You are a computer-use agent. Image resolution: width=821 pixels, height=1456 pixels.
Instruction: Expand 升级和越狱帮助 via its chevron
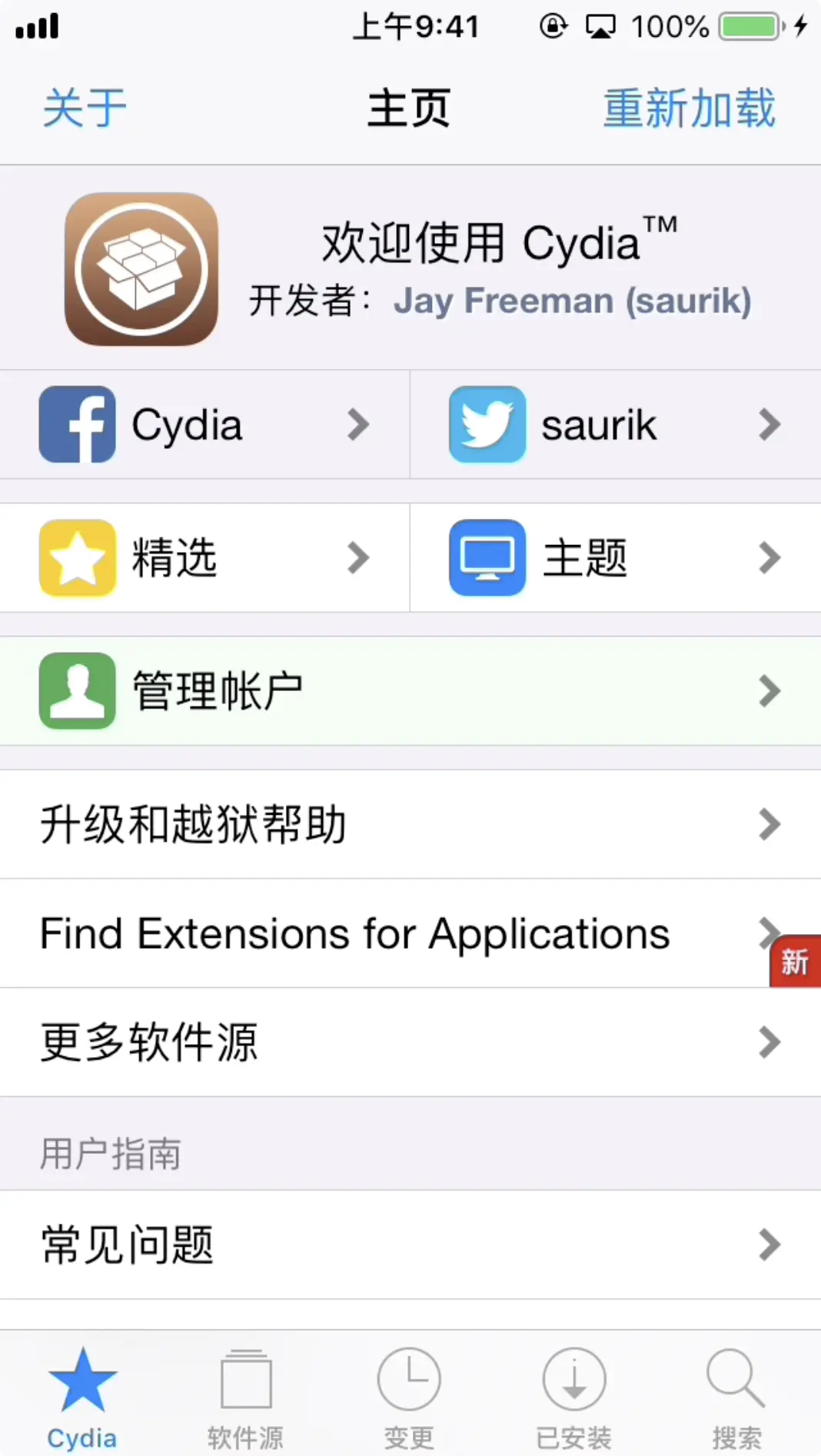coord(768,823)
